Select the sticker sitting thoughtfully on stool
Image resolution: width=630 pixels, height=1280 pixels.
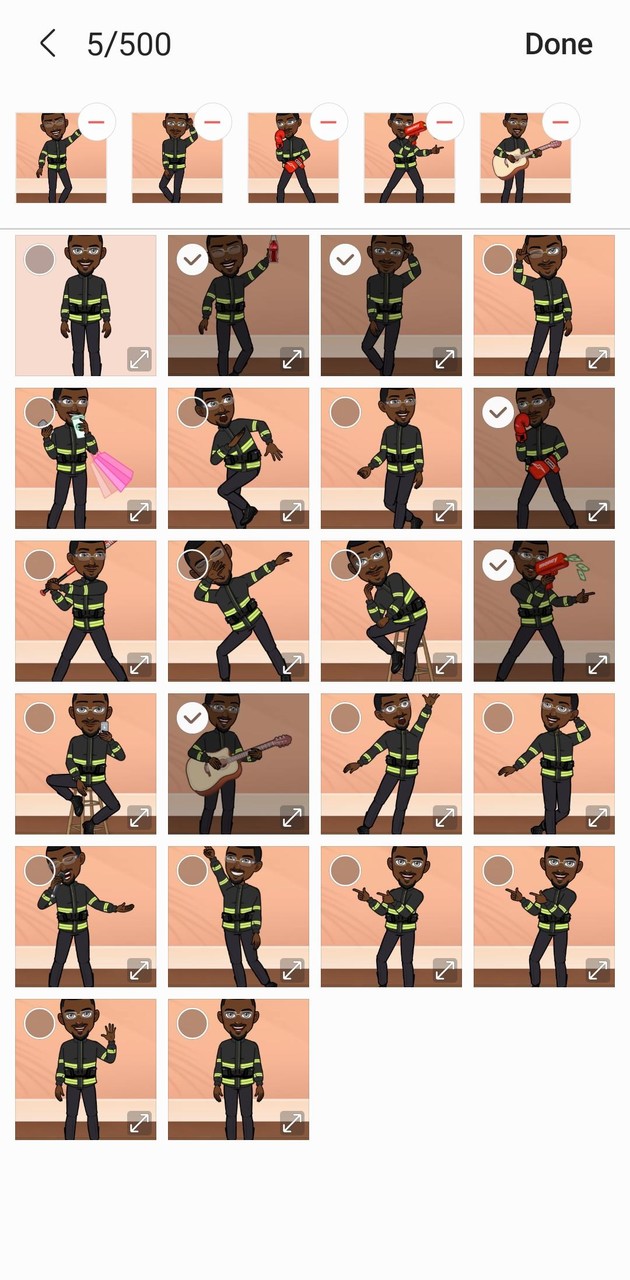click(345, 565)
